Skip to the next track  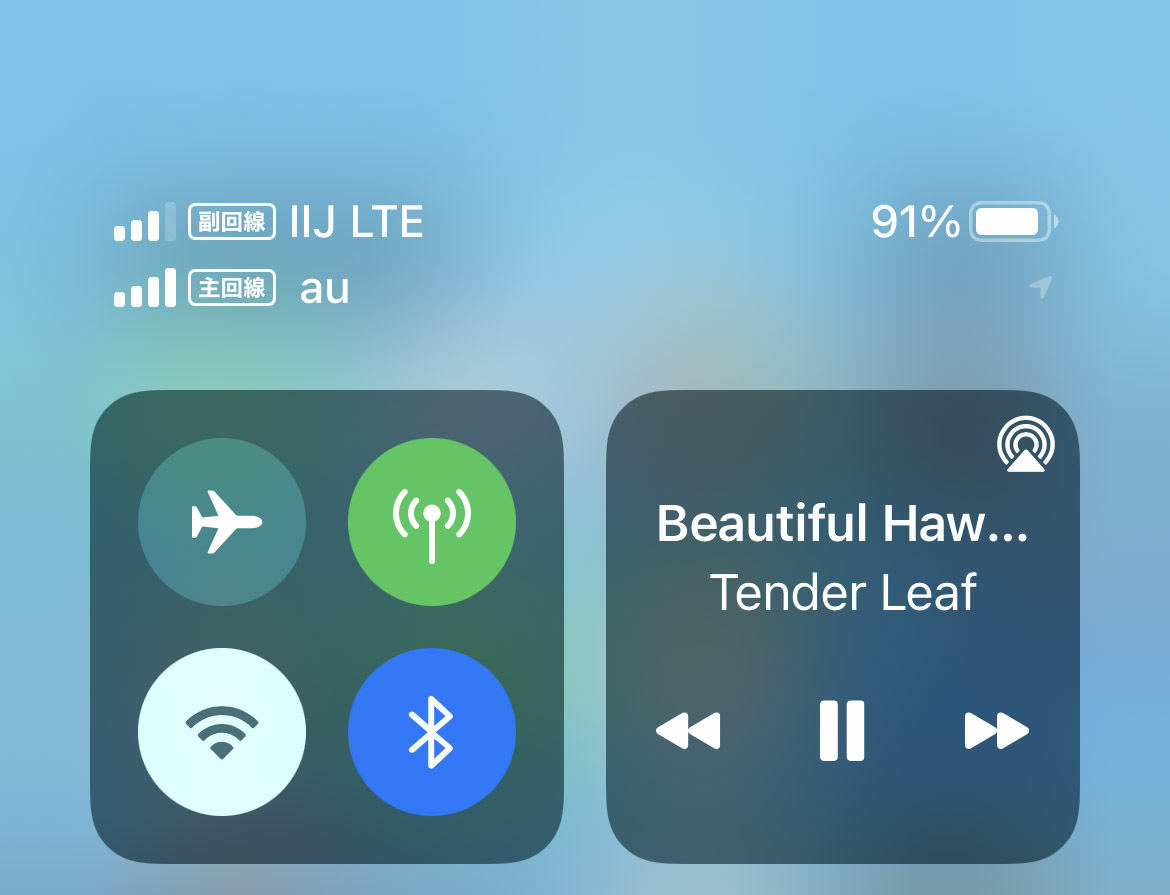(x=996, y=731)
